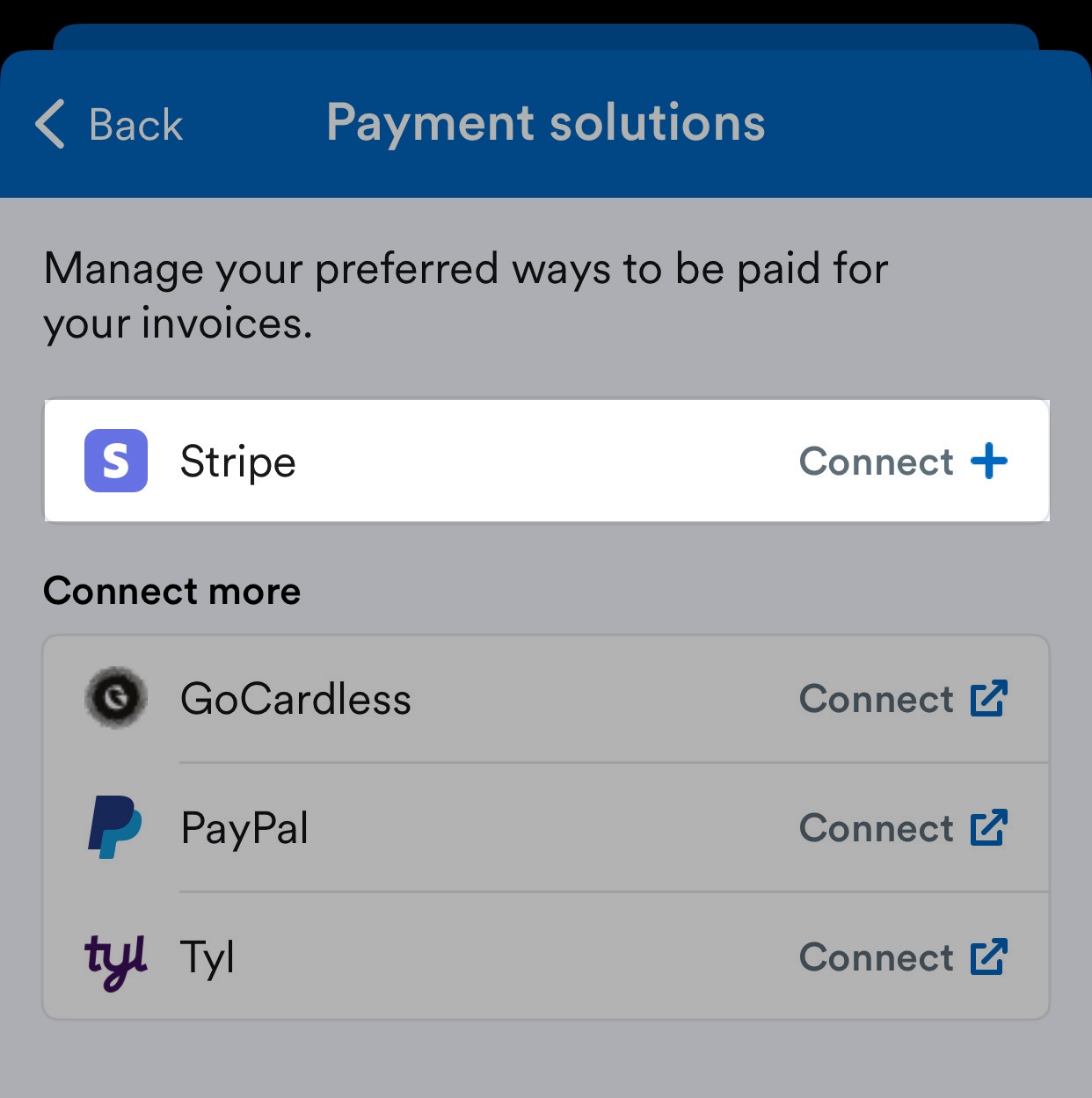Select the Stripe payment row
Screen dimensions: 1092x1098
tap(546, 461)
